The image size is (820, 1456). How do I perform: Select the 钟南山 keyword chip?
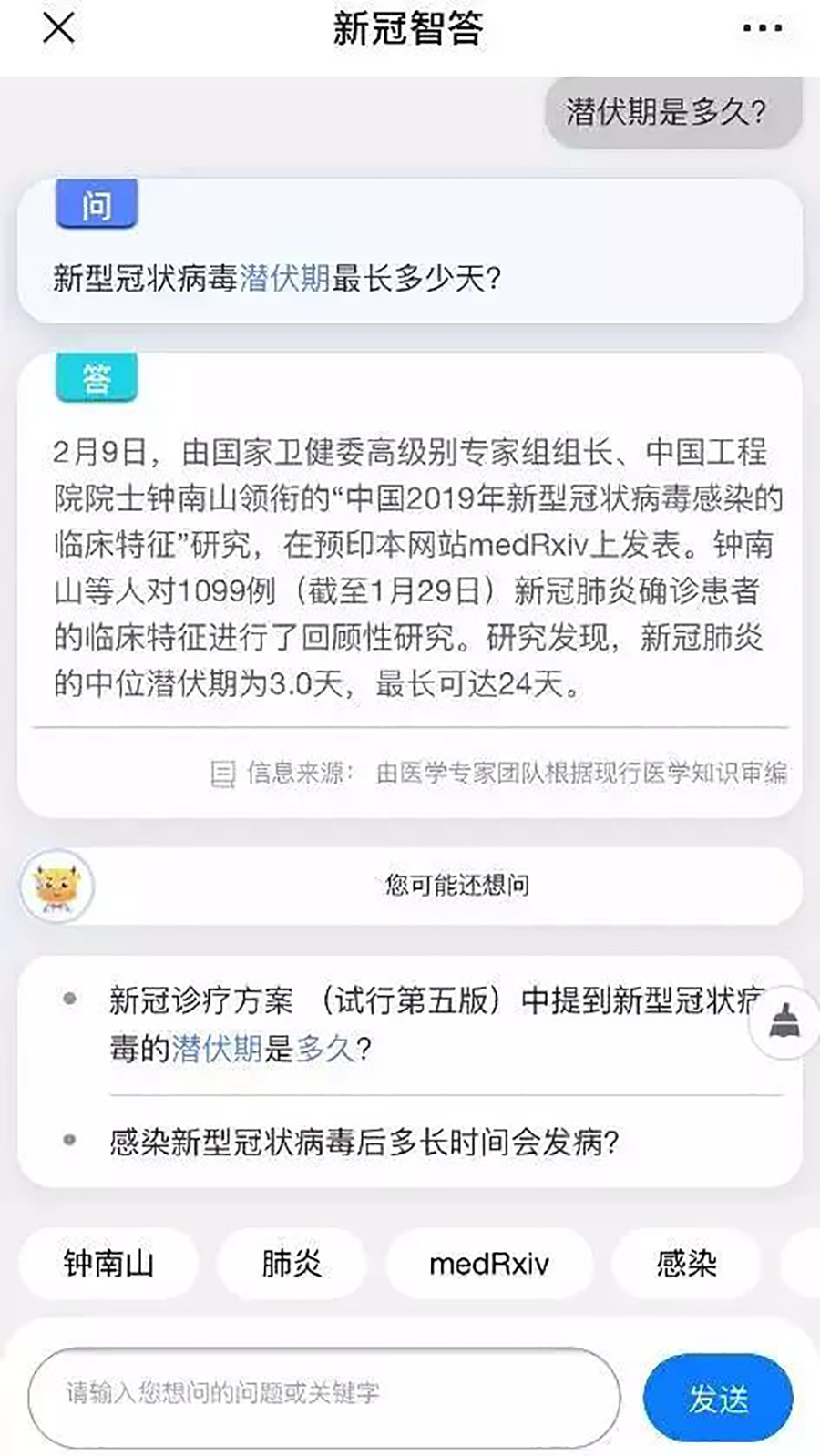pos(108,1264)
